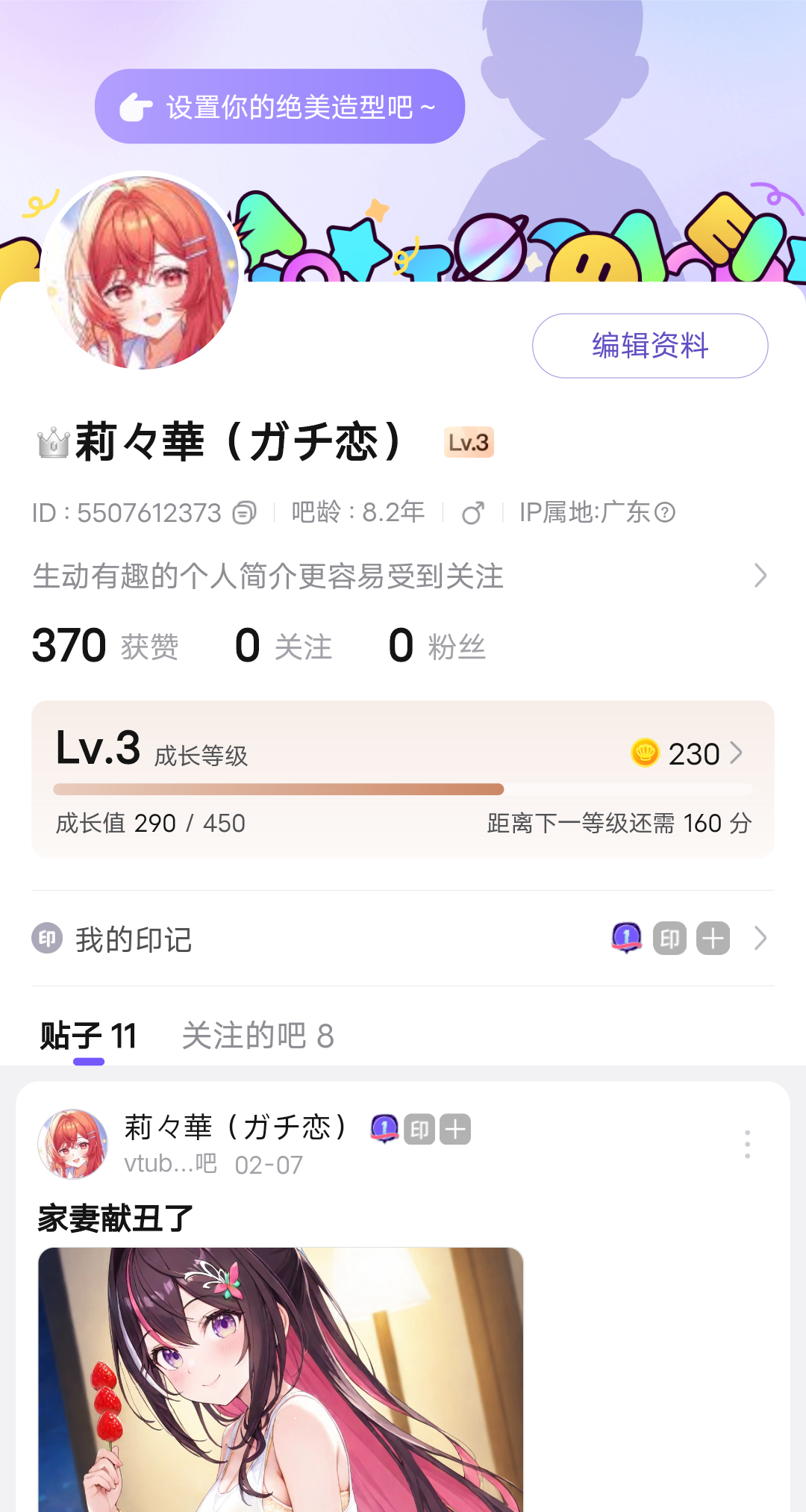Tap the 设置你的绝美造型吧 banner button
The image size is (806, 1512).
click(x=280, y=107)
